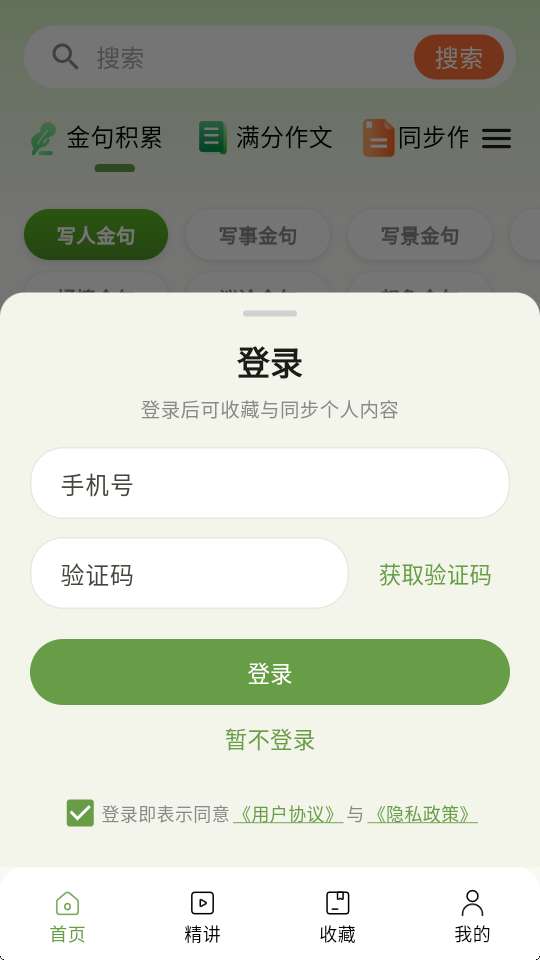This screenshot has width=540, height=960.
Task: Go to the 我的 tab
Action: click(x=472, y=917)
